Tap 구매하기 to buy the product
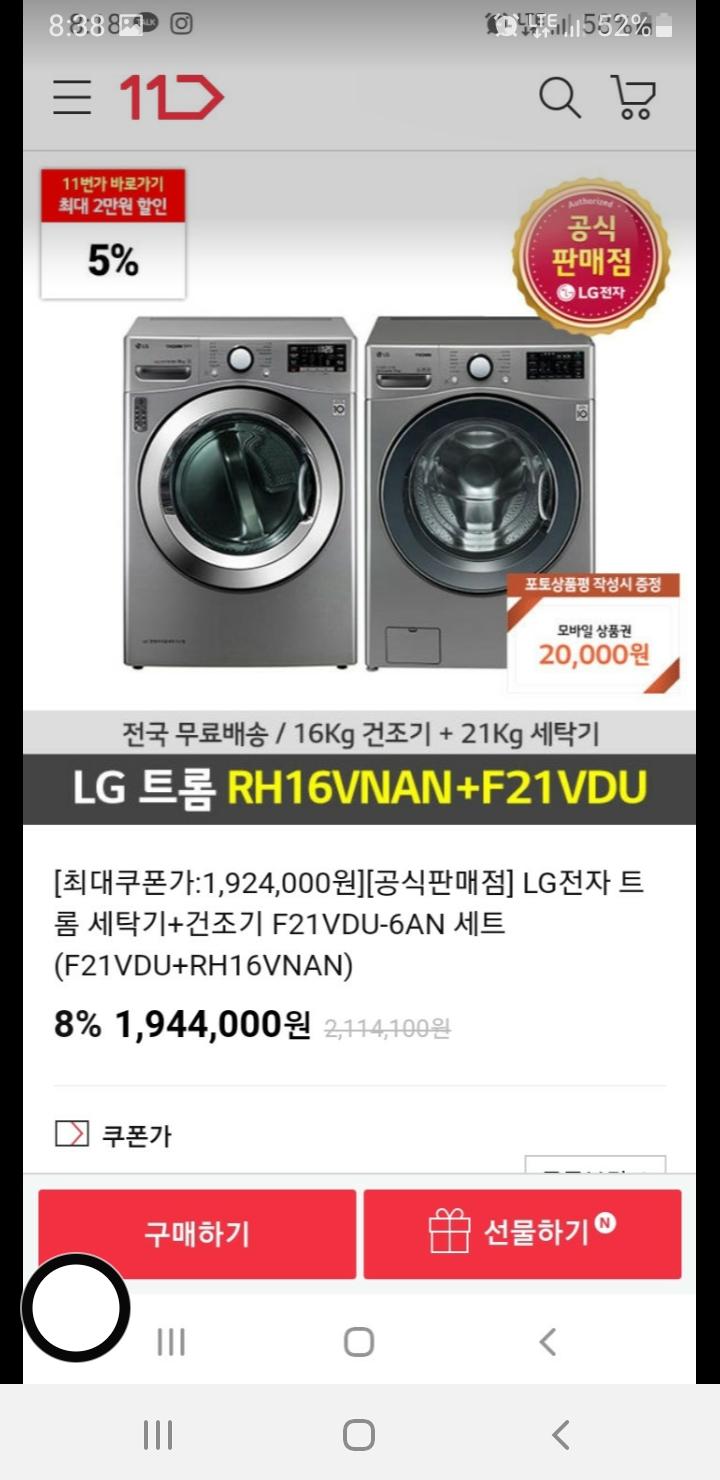The image size is (720, 1480). (197, 1233)
